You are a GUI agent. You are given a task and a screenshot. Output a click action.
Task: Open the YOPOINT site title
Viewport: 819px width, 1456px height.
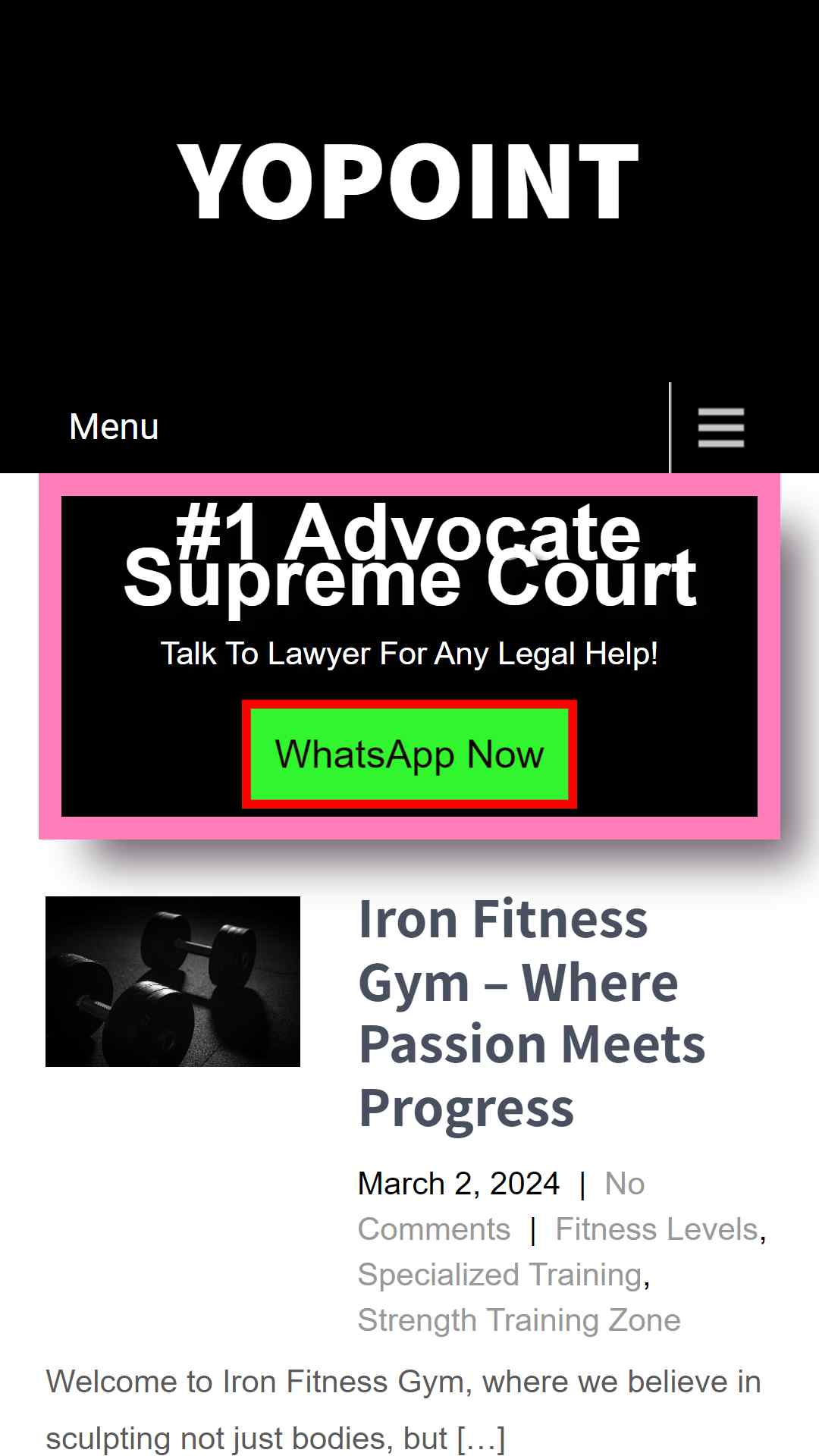point(409,182)
